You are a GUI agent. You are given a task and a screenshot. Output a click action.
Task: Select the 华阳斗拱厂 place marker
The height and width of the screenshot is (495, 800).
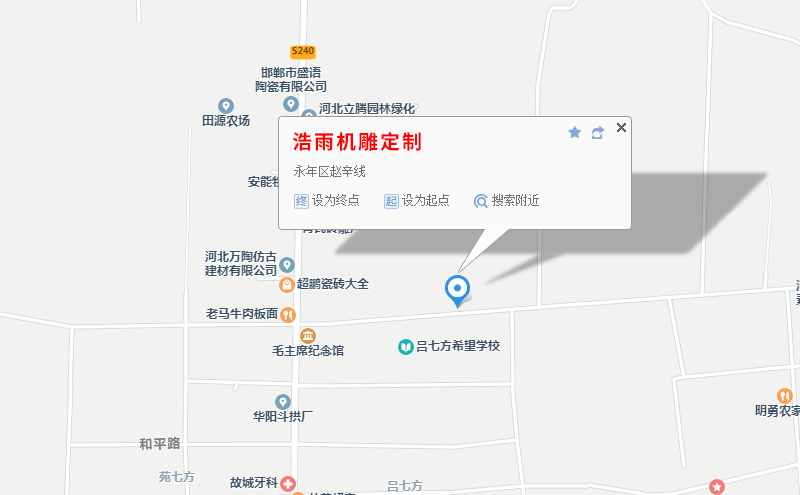283,401
